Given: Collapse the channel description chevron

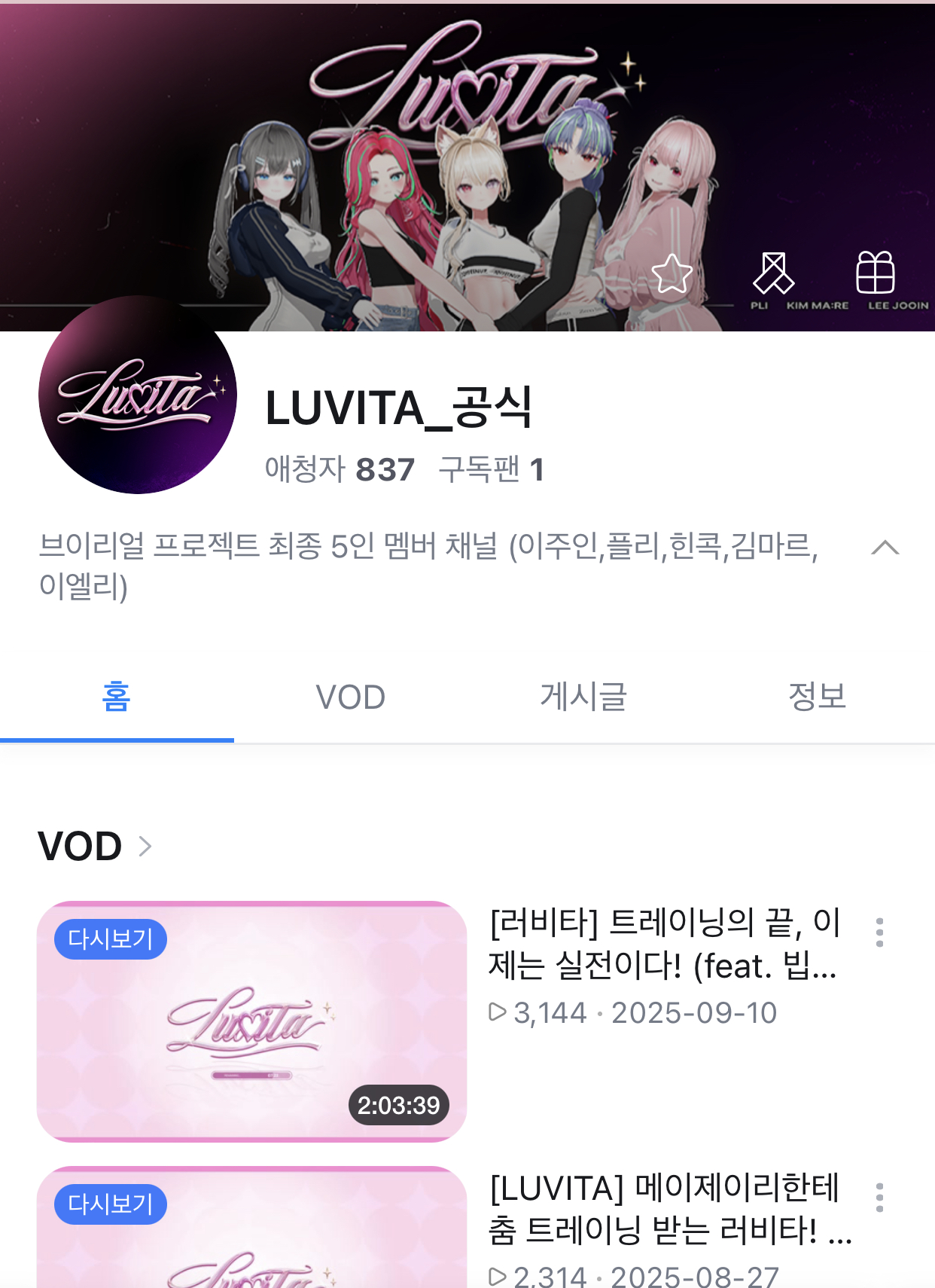Looking at the screenshot, I should [x=885, y=548].
